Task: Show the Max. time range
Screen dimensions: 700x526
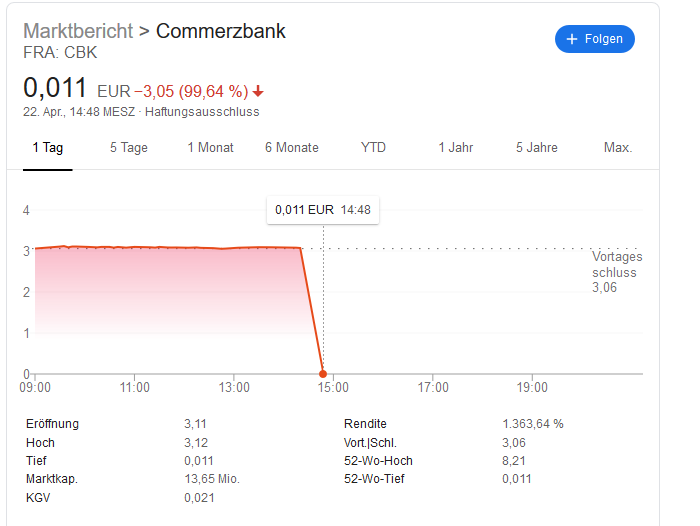Action: click(618, 148)
